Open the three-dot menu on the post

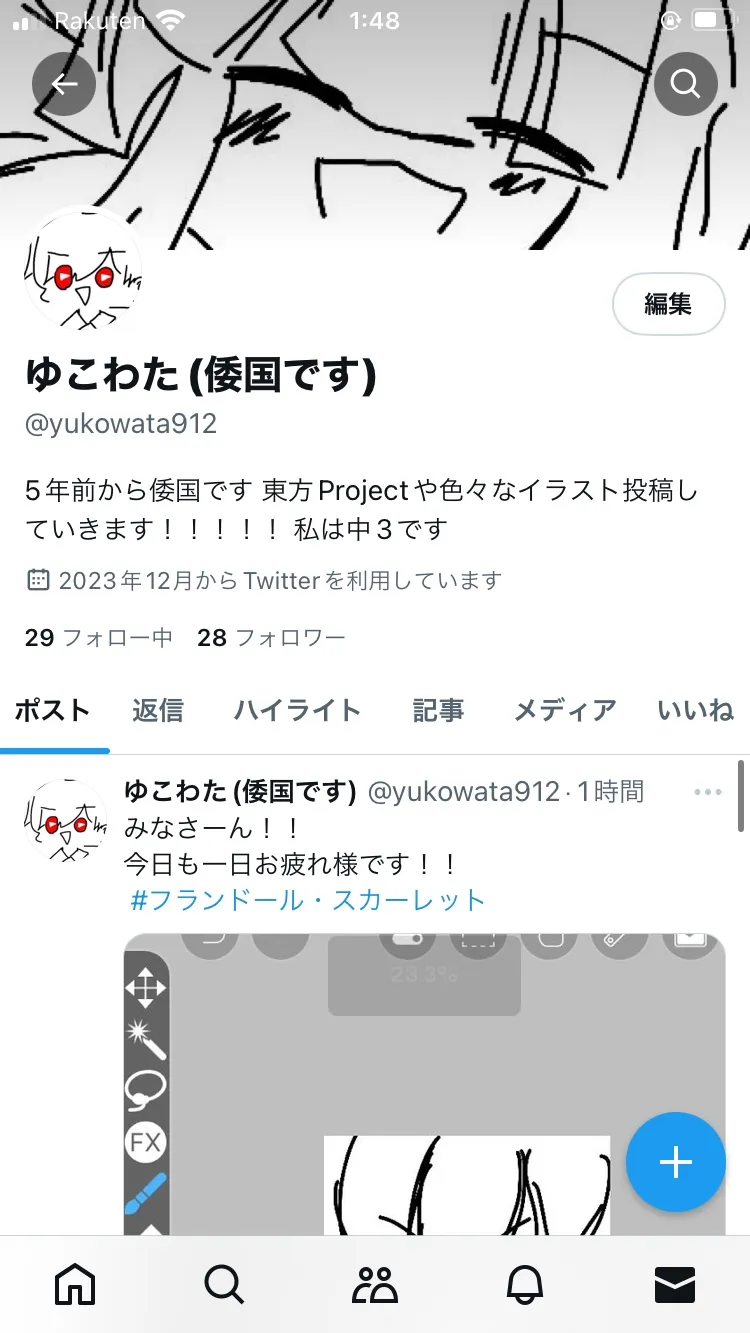707,792
